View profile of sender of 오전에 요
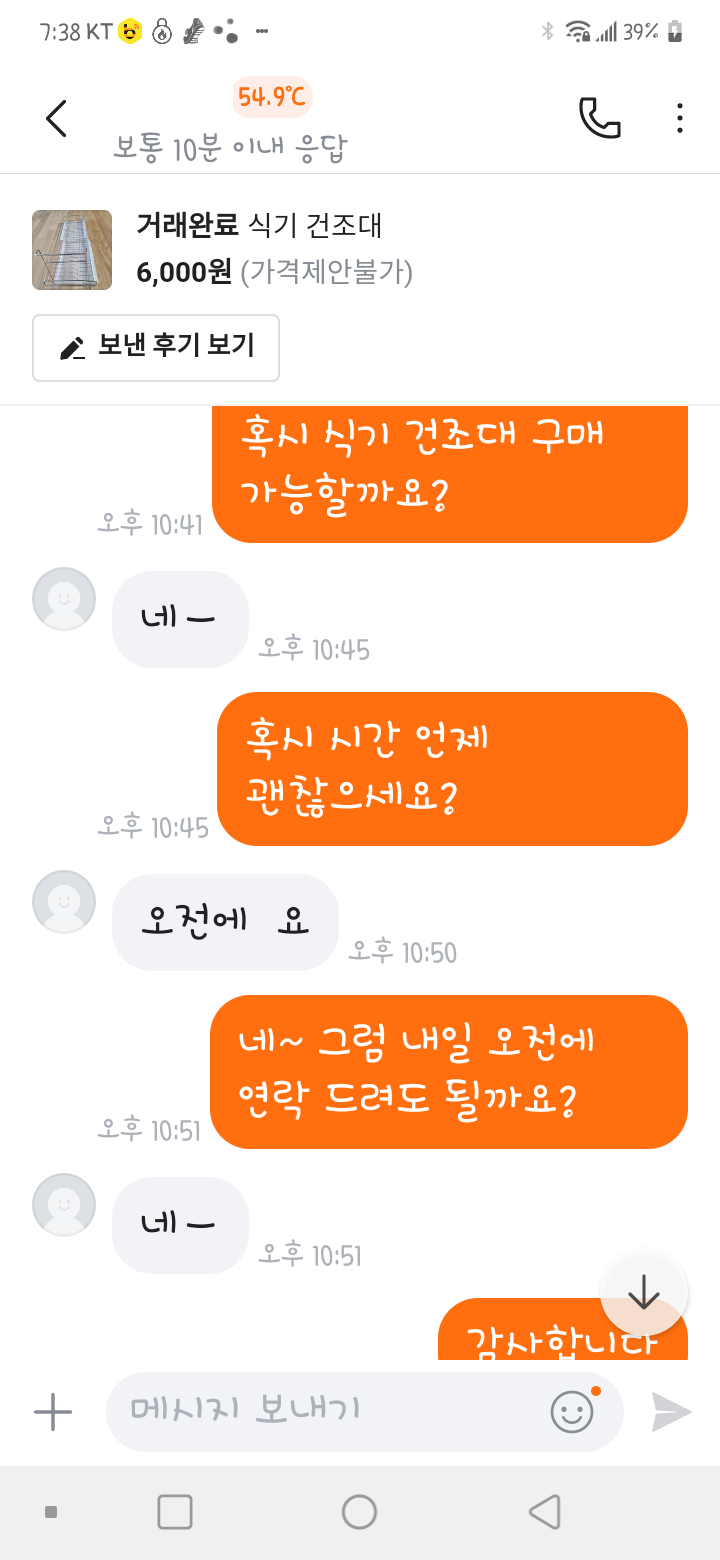The width and height of the screenshot is (720, 1560). 64,901
